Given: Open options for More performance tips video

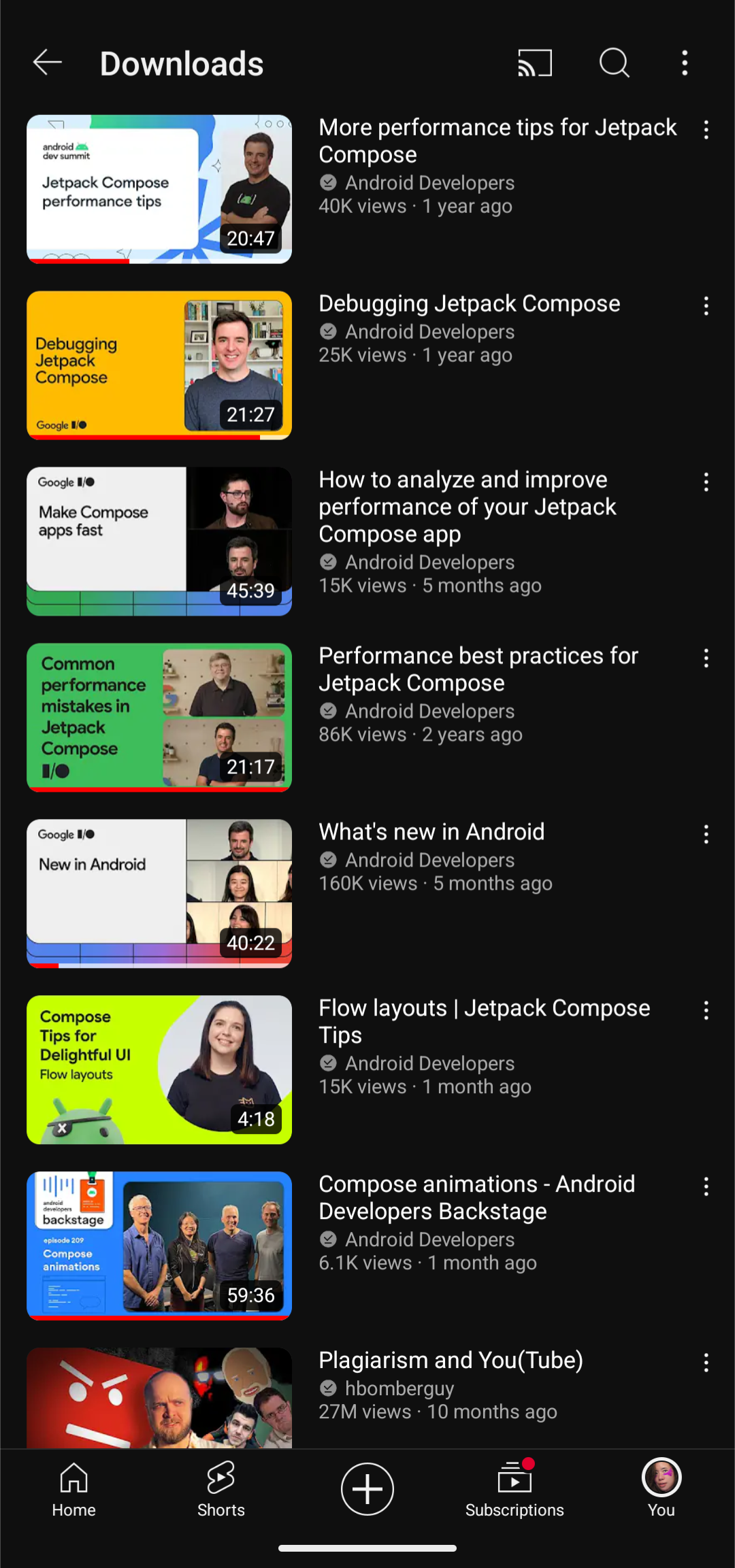Looking at the screenshot, I should 706,130.
